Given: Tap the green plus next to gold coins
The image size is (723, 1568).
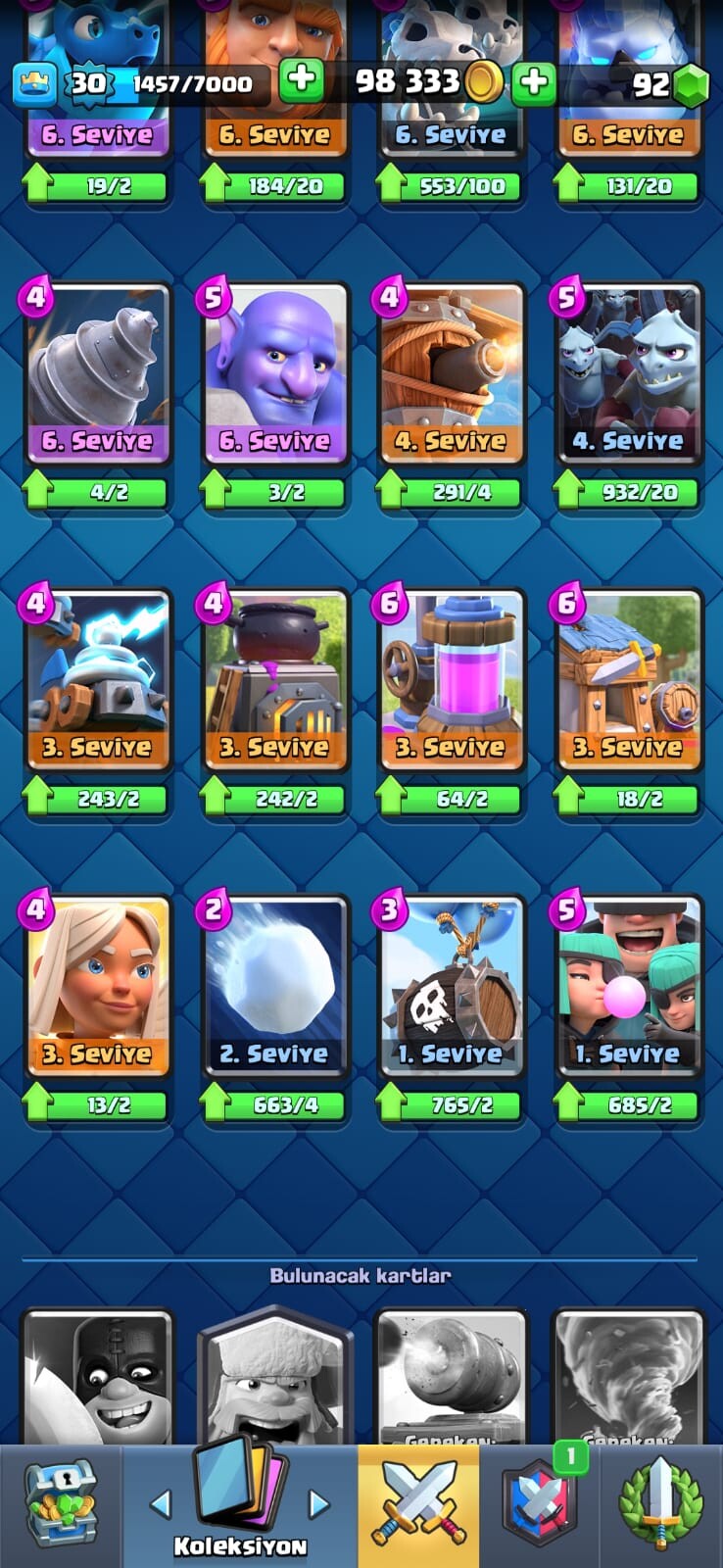Looking at the screenshot, I should [x=302, y=80].
